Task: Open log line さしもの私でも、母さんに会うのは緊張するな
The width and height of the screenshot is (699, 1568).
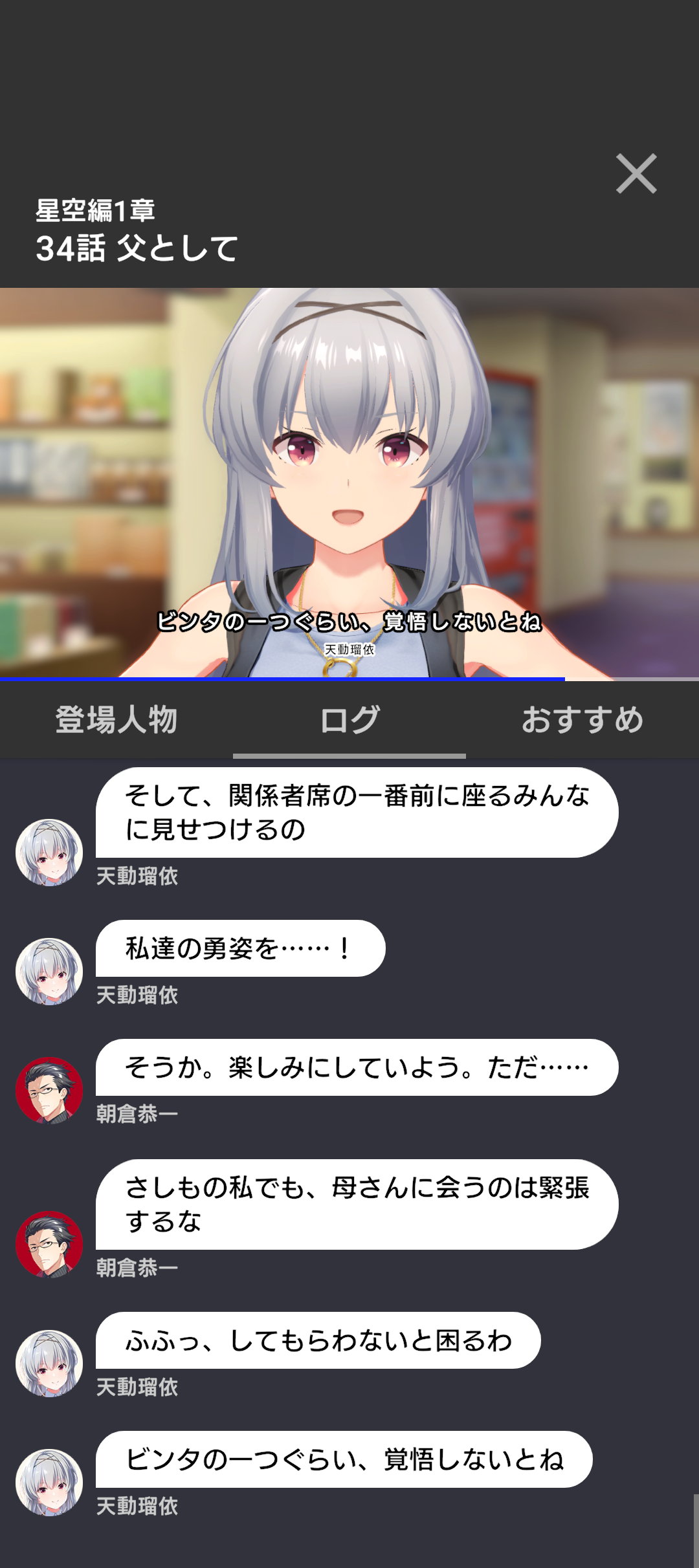Action: [357, 1204]
